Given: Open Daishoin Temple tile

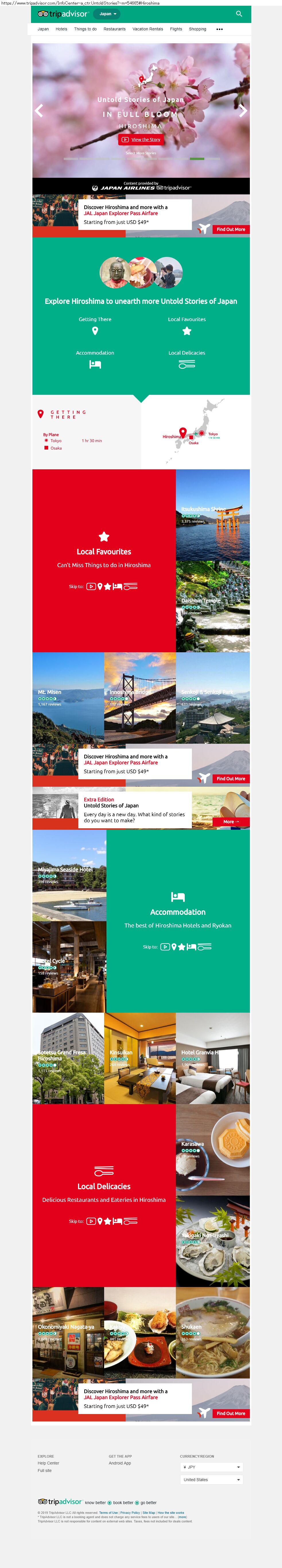Looking at the screenshot, I should 213,606.
